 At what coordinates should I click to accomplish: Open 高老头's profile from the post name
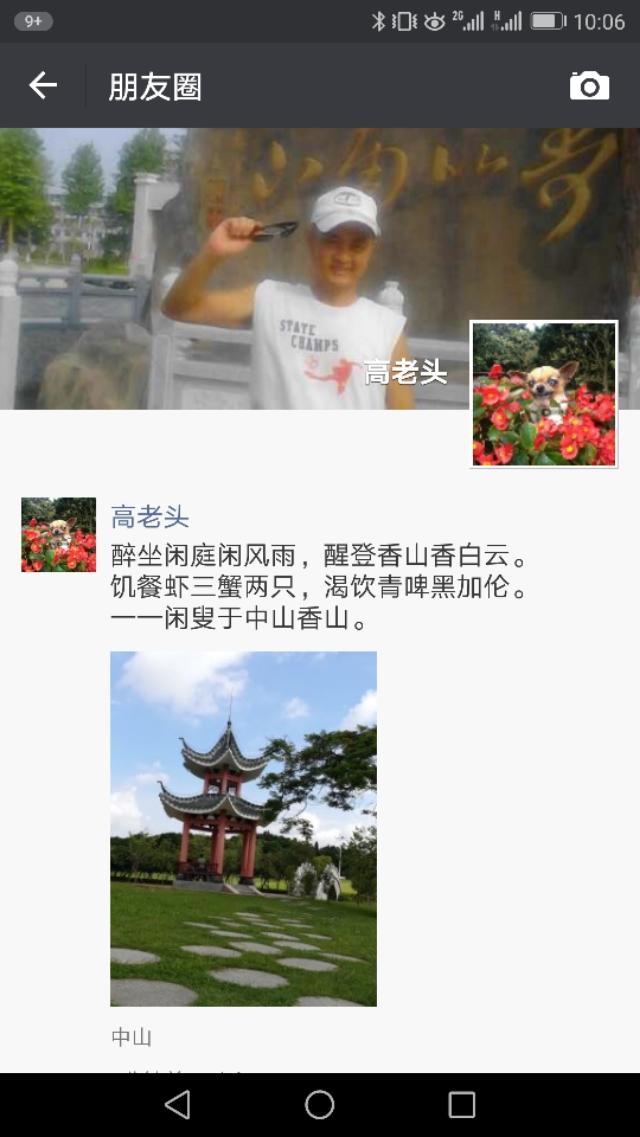pos(150,517)
